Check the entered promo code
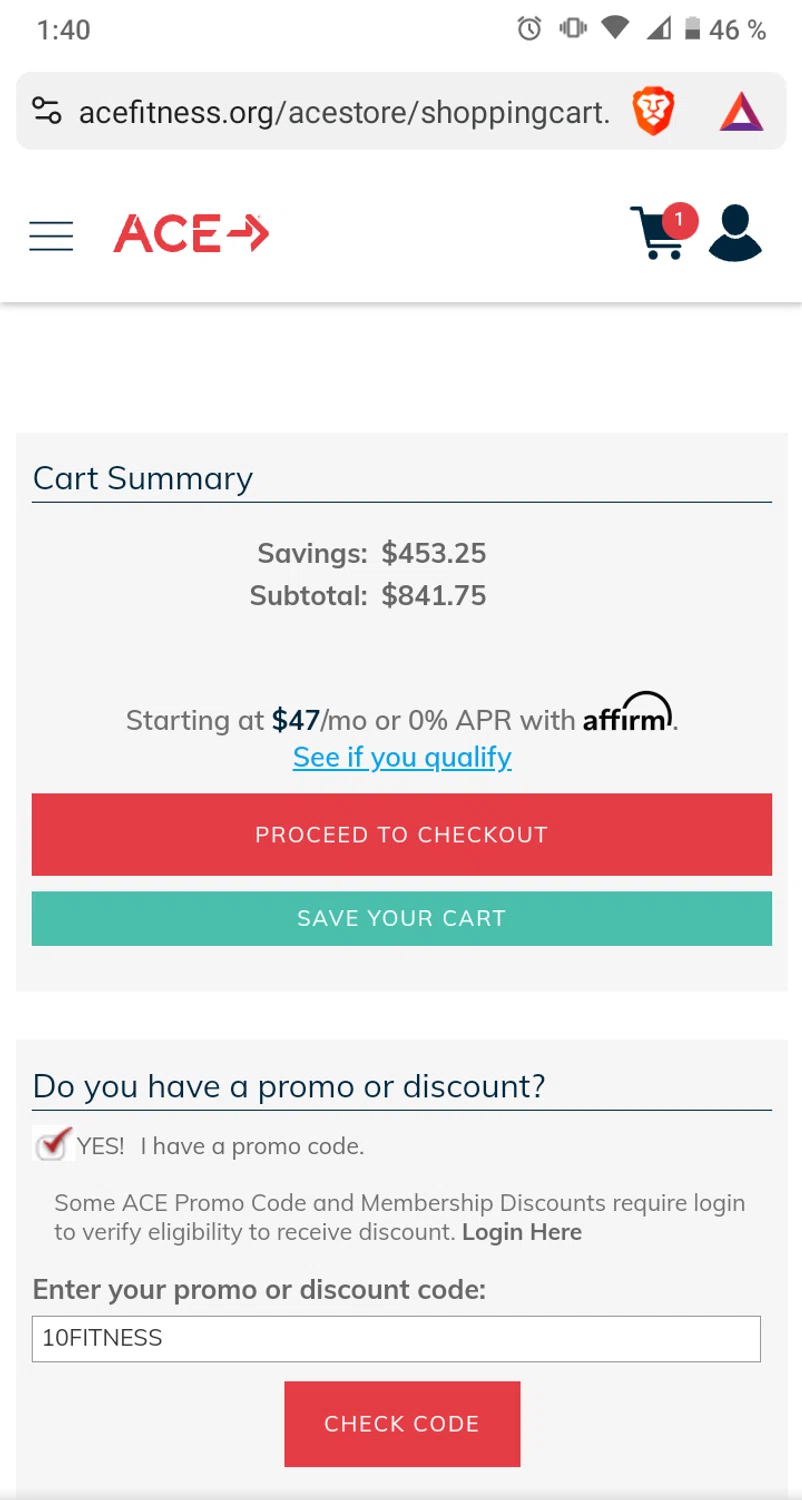 (402, 1424)
